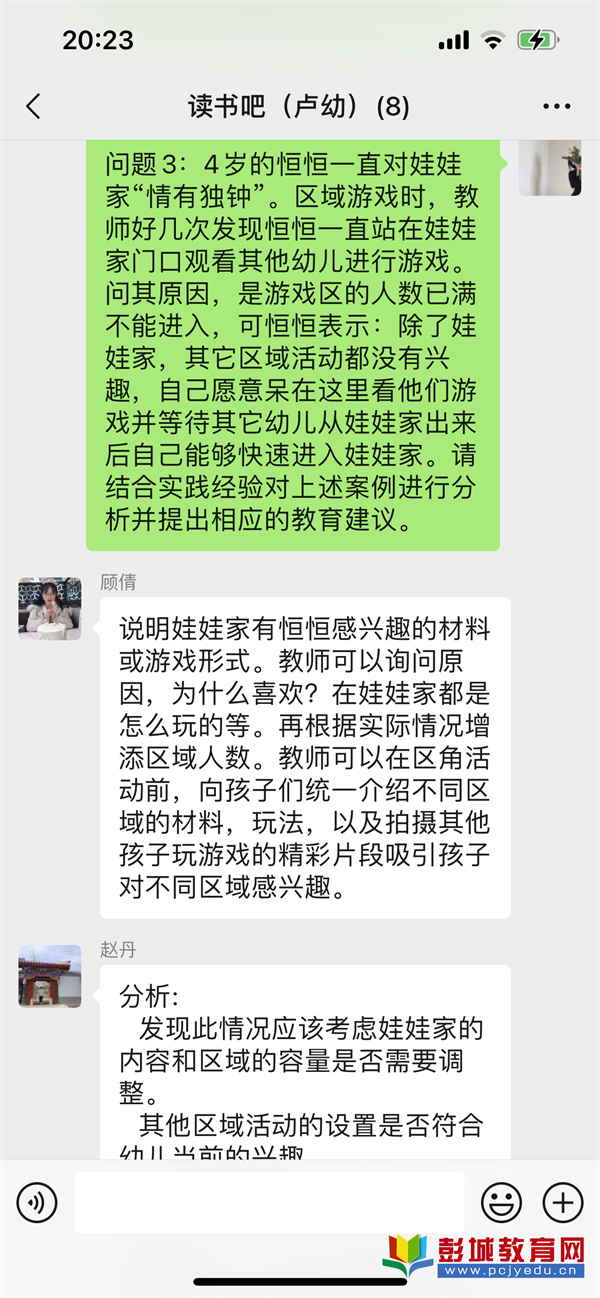Open own avatar beside the green message
The height and width of the screenshot is (1298, 600).
[x=550, y=166]
